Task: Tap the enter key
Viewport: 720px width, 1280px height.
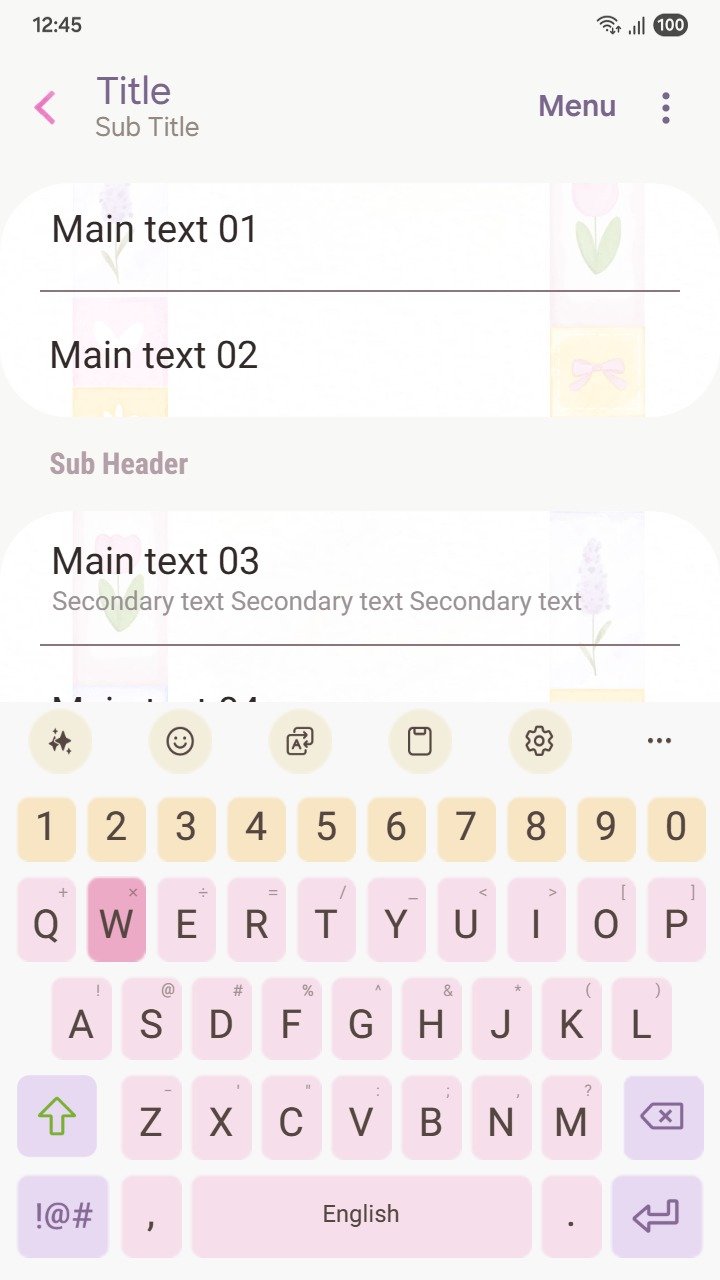Action: pos(656,1216)
